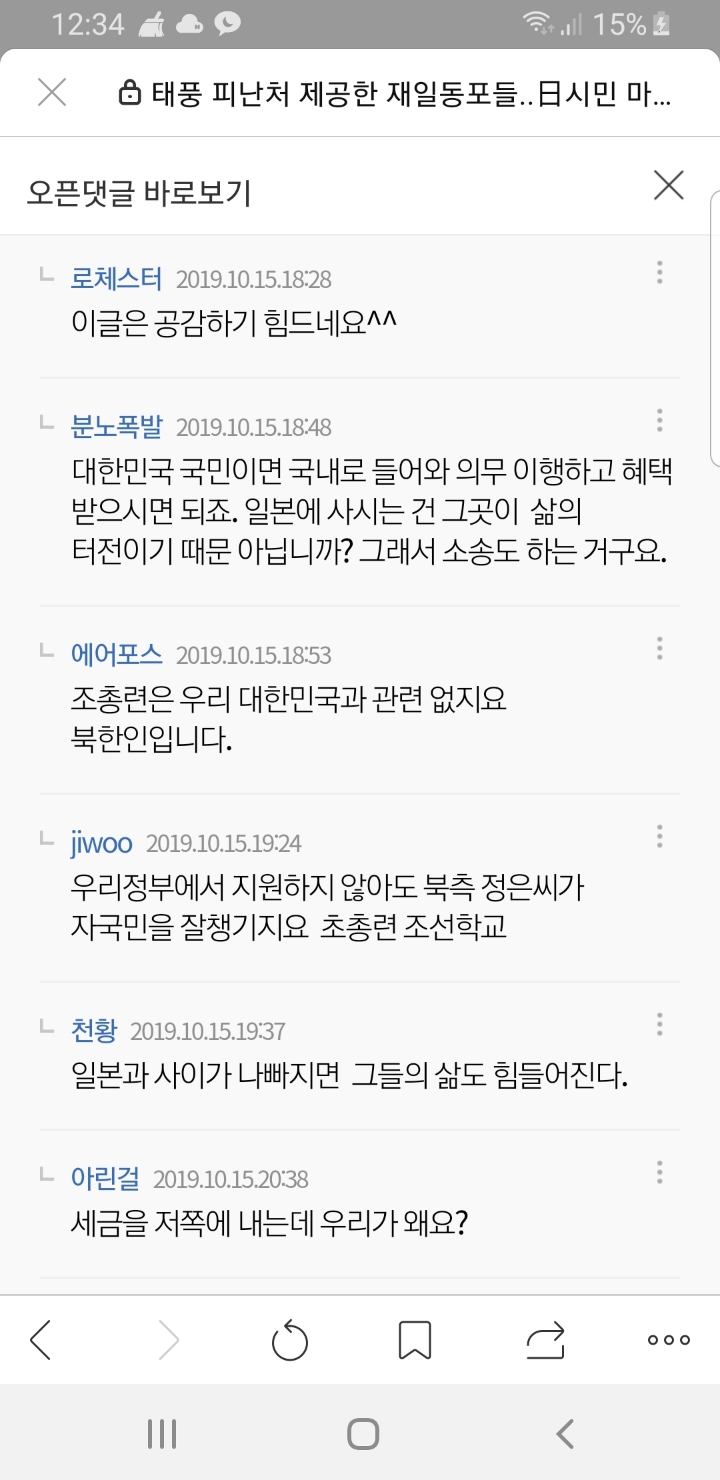Open the bookmarks panel
This screenshot has height=1480, width=720.
click(417, 1339)
